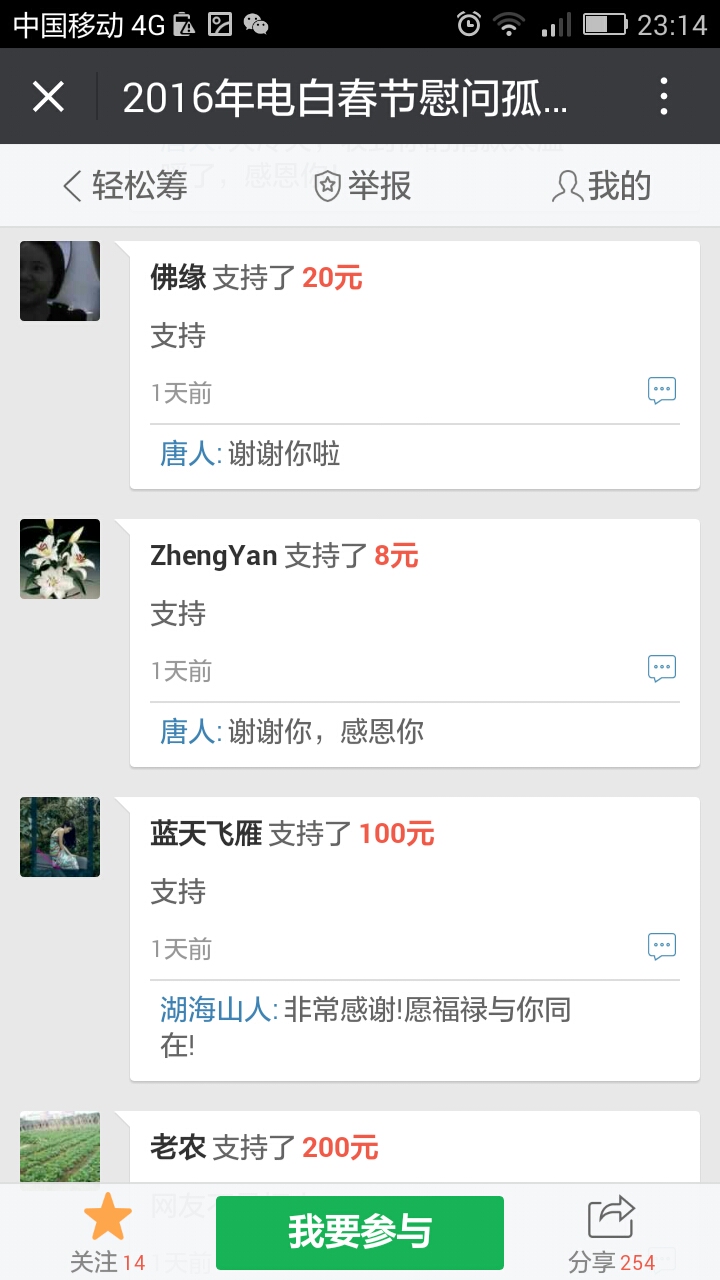Tap the green 我要参与 button
The image size is (720, 1280).
click(360, 1232)
